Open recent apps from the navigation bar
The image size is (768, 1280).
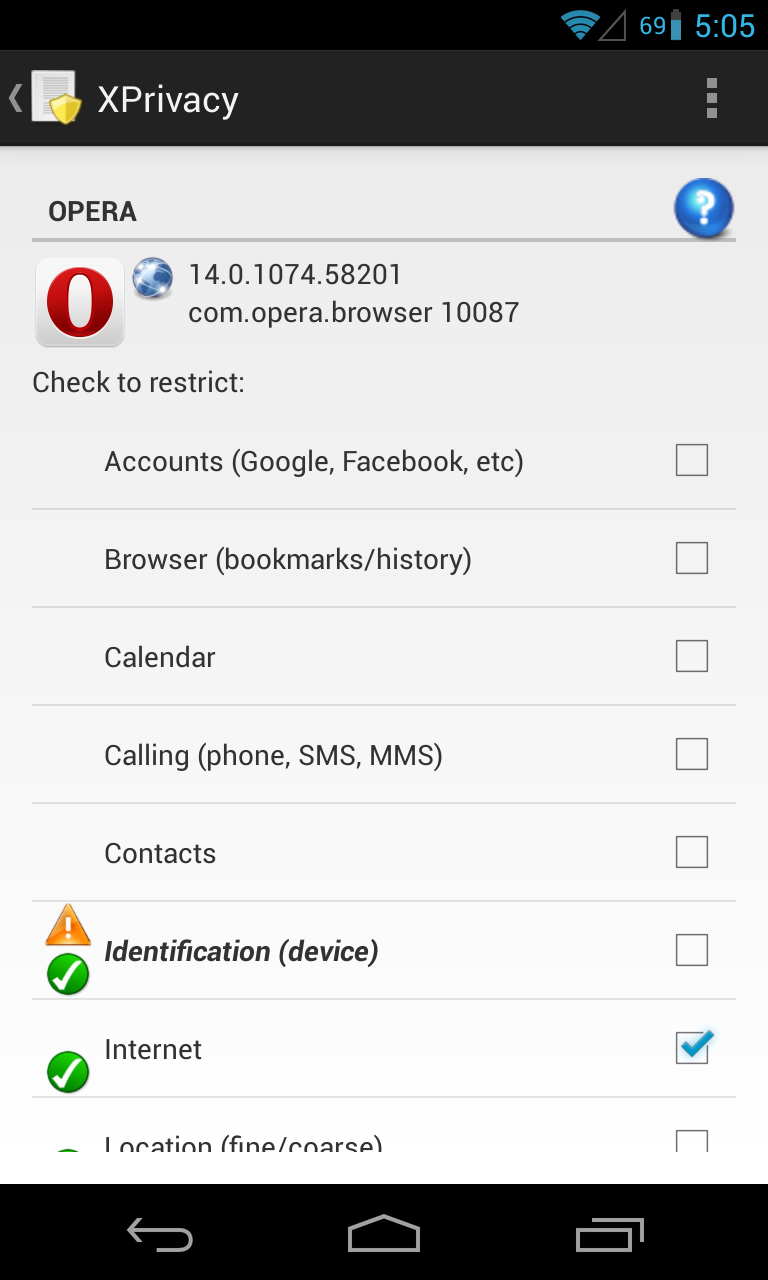click(x=608, y=1233)
